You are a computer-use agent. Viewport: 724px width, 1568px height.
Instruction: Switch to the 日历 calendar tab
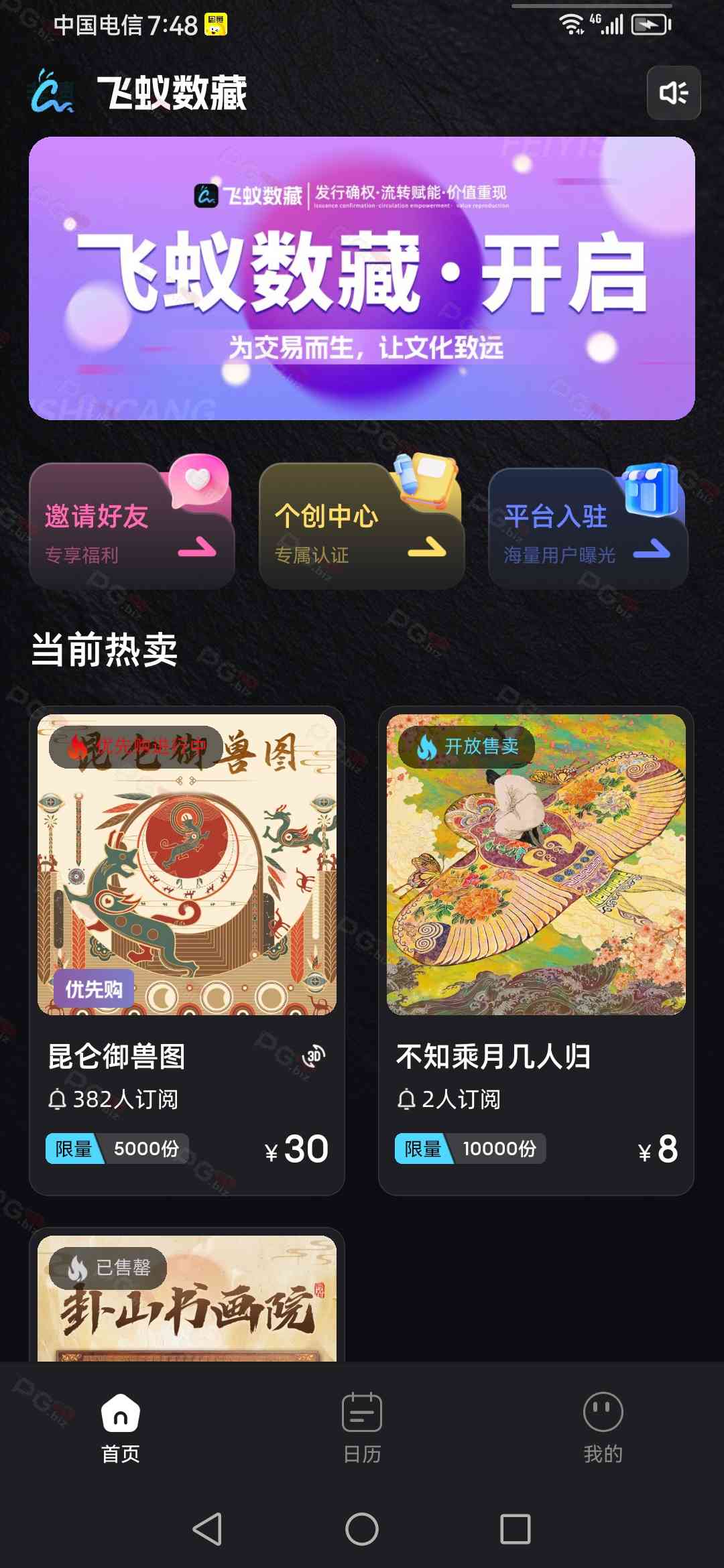coord(362,1427)
